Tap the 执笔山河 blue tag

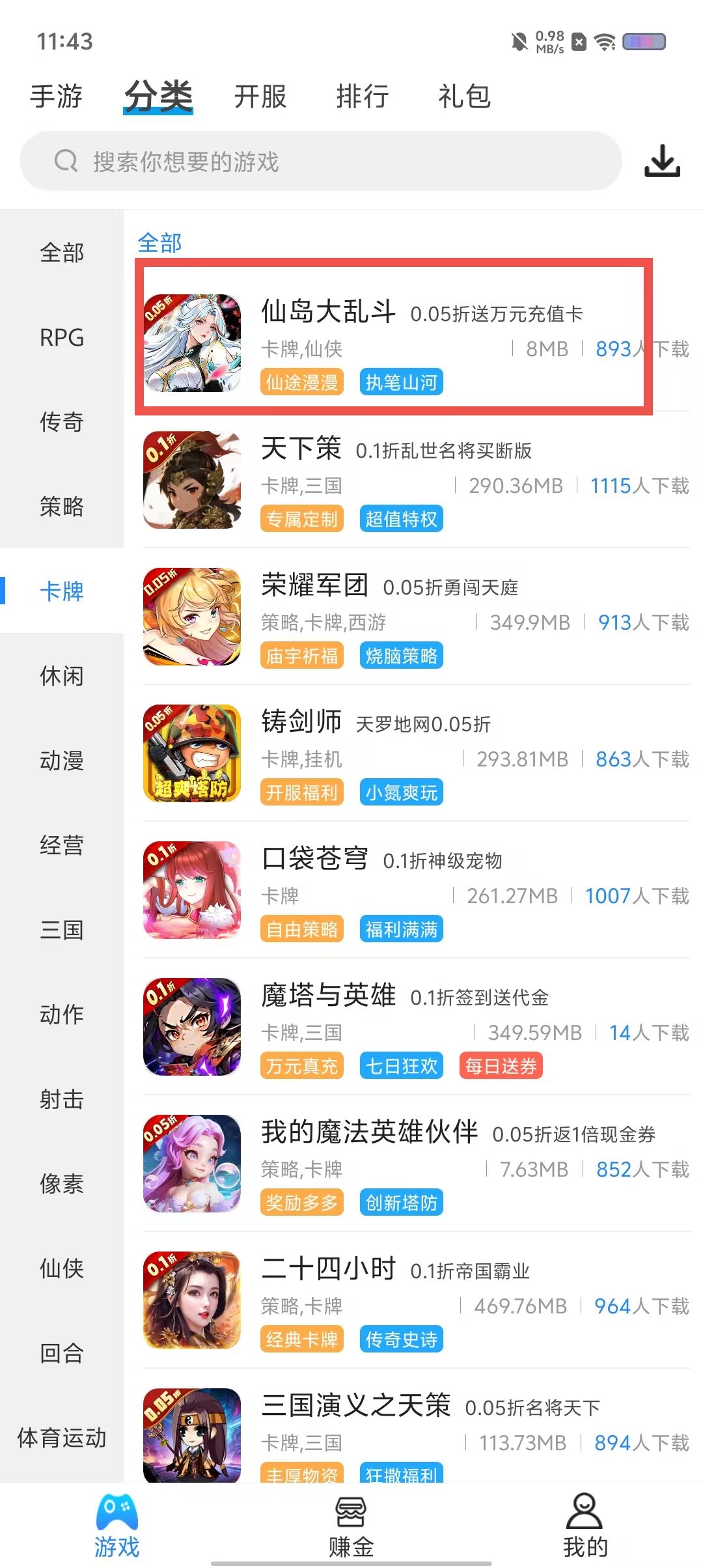402,383
